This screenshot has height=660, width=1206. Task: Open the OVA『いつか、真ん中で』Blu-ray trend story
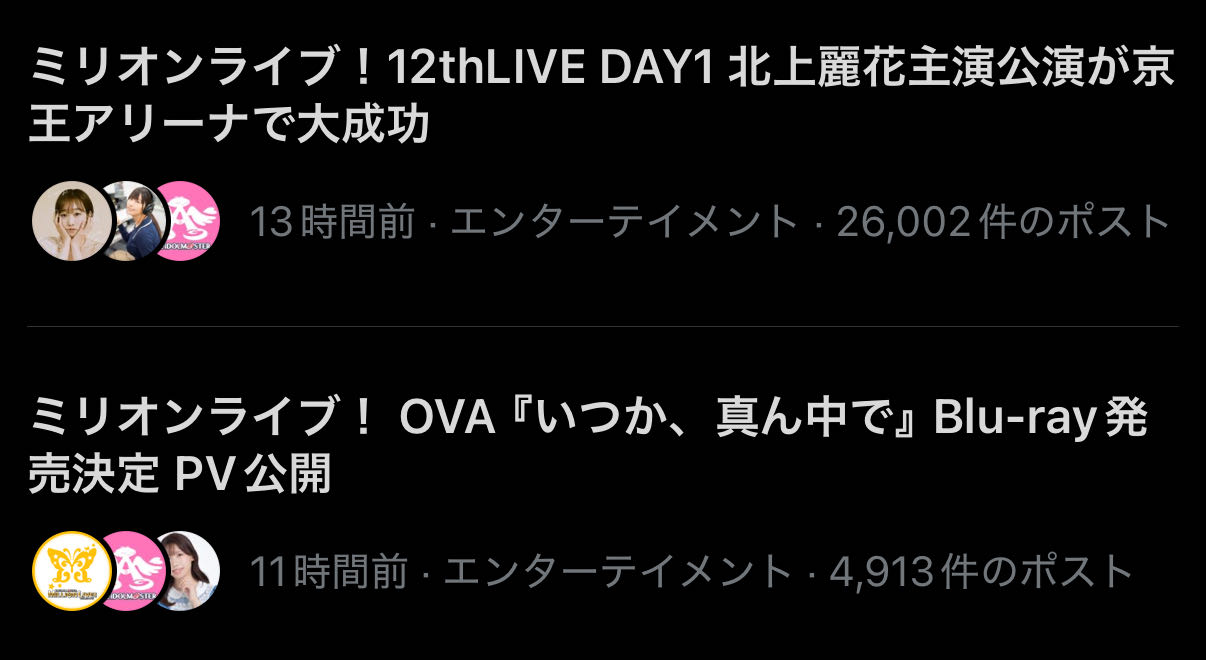pos(588,447)
